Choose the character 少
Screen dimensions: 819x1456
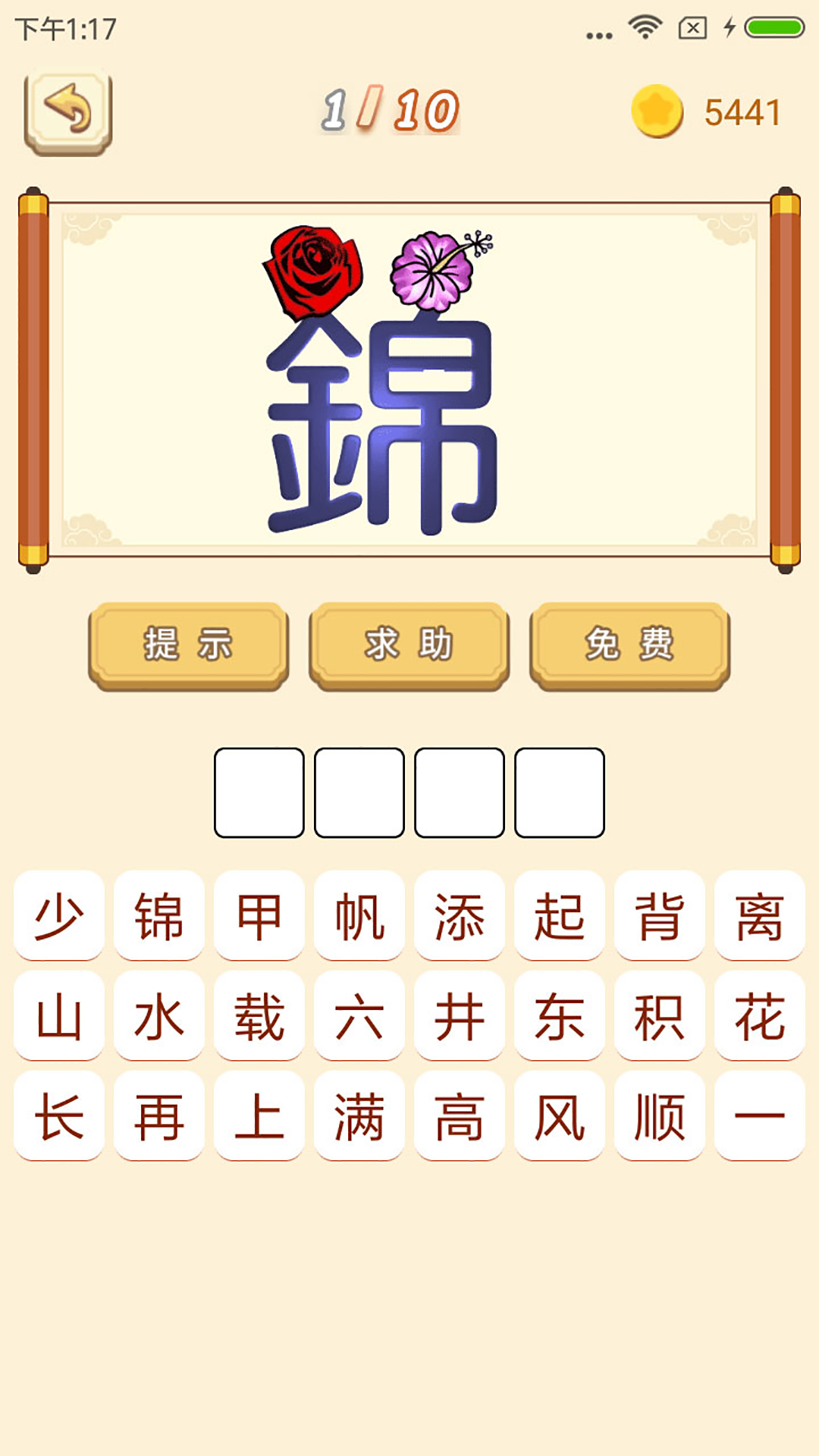coord(59,915)
